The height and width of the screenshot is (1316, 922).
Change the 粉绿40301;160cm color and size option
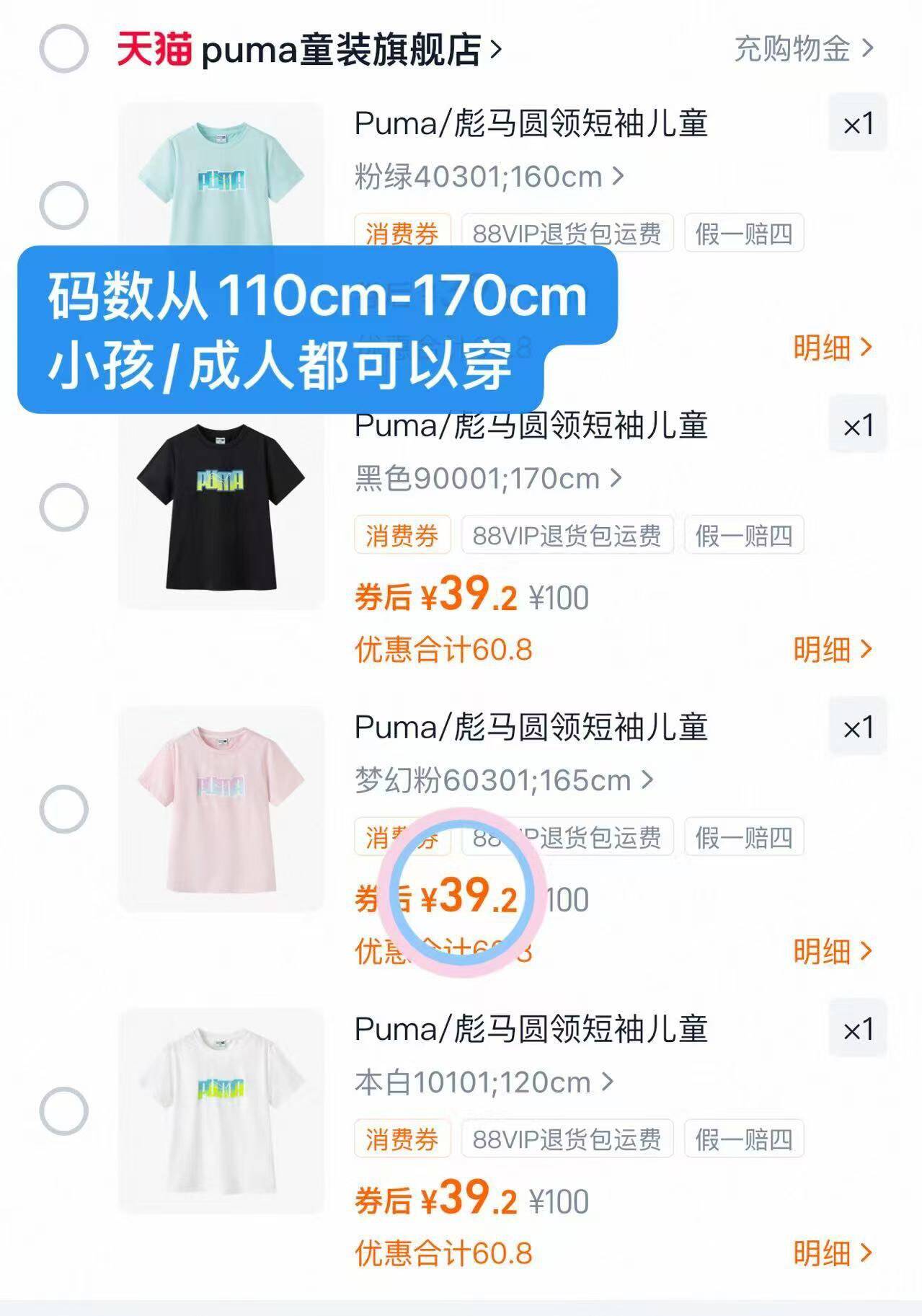[488, 177]
